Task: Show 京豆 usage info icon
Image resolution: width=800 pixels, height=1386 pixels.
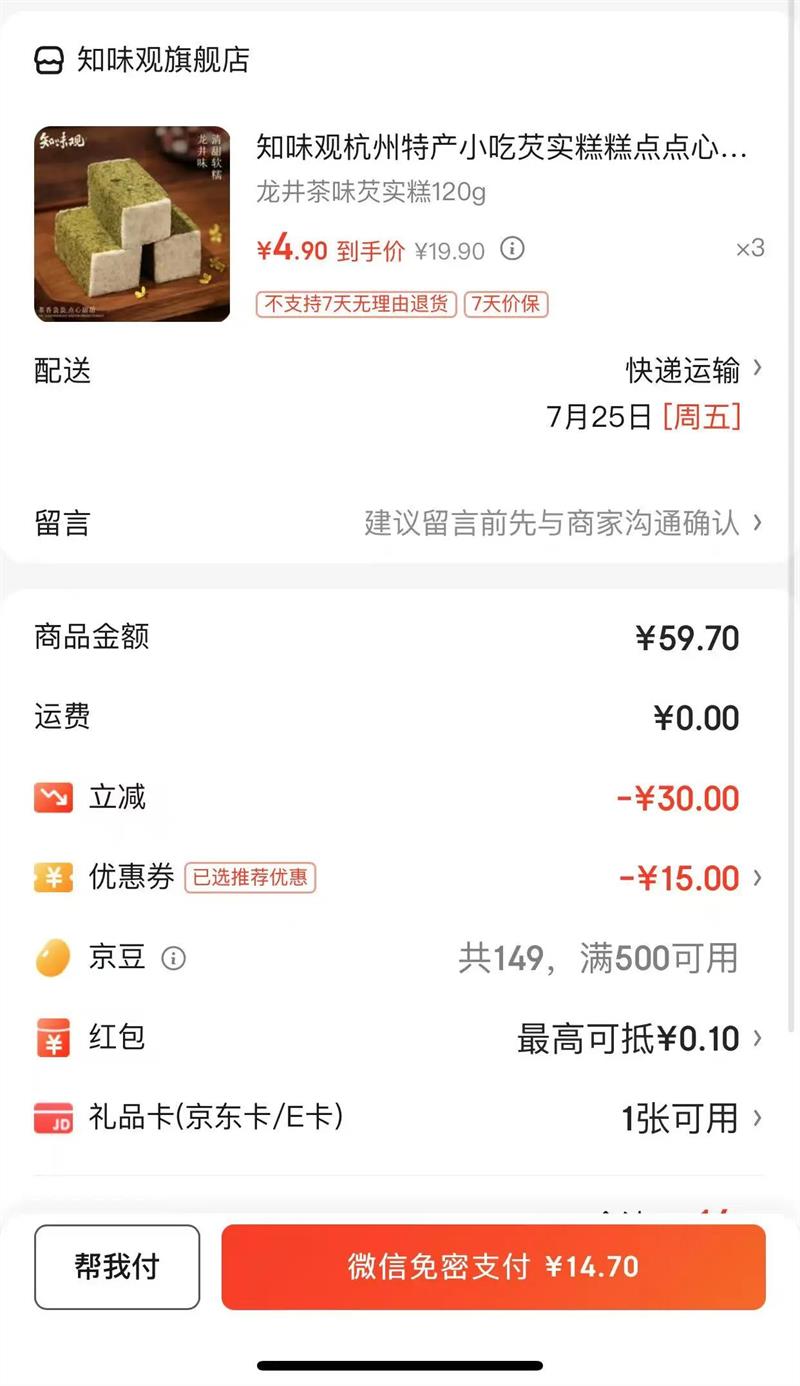Action: (174, 959)
